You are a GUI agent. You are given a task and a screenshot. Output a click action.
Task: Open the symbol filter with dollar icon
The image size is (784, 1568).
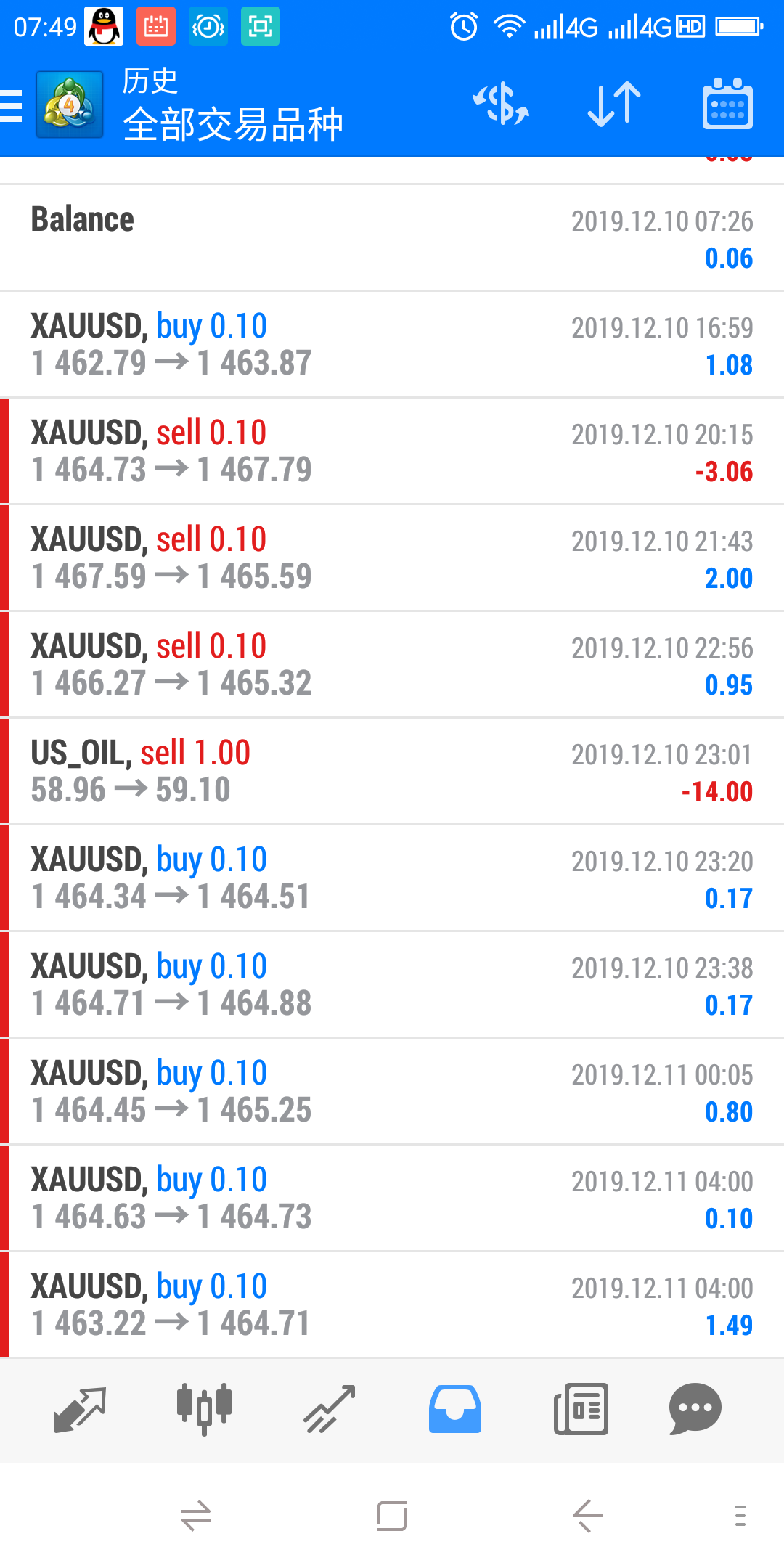tap(501, 104)
